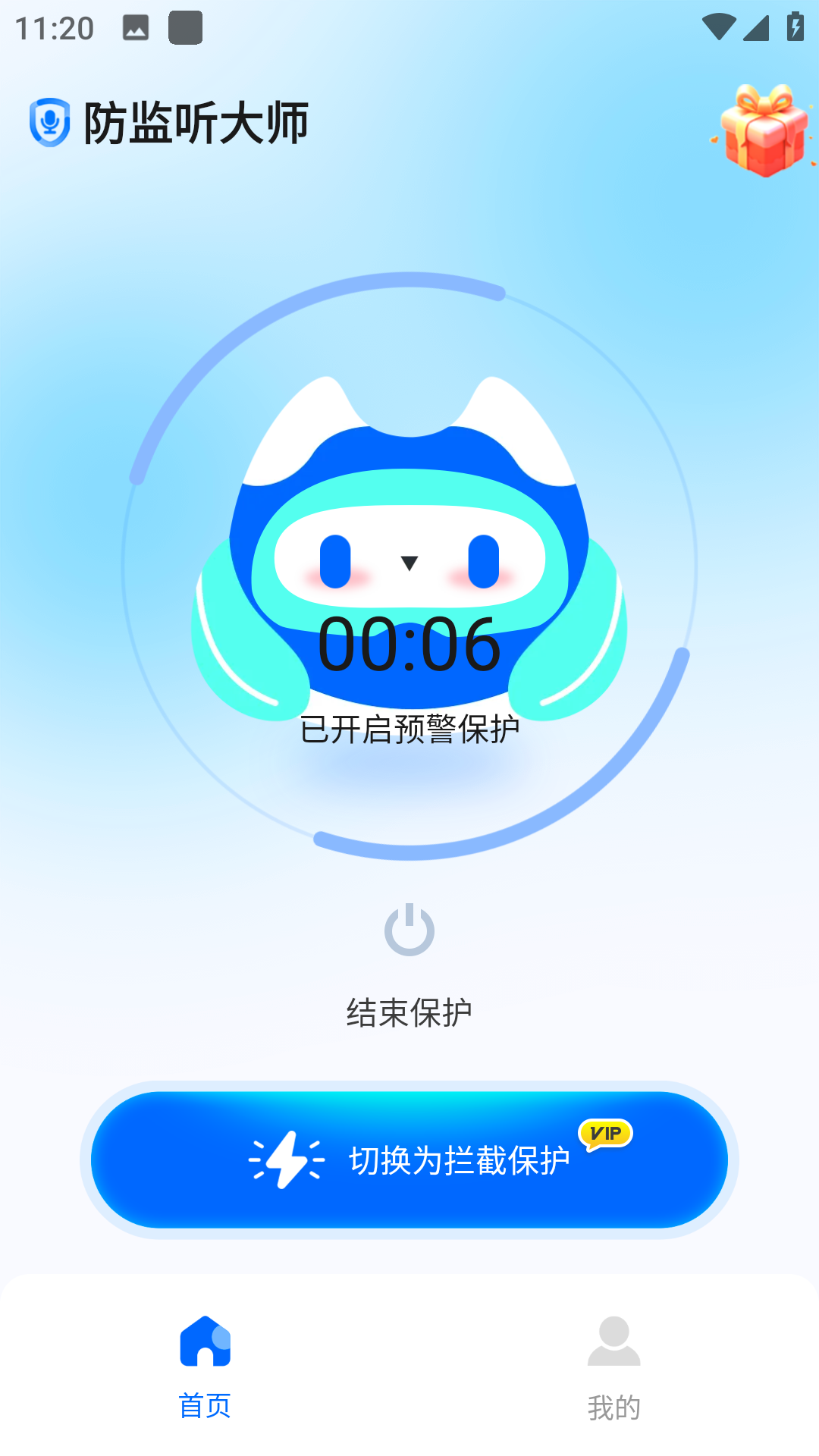Open the gift box icon
This screenshot has width=819, height=1456.
click(763, 130)
